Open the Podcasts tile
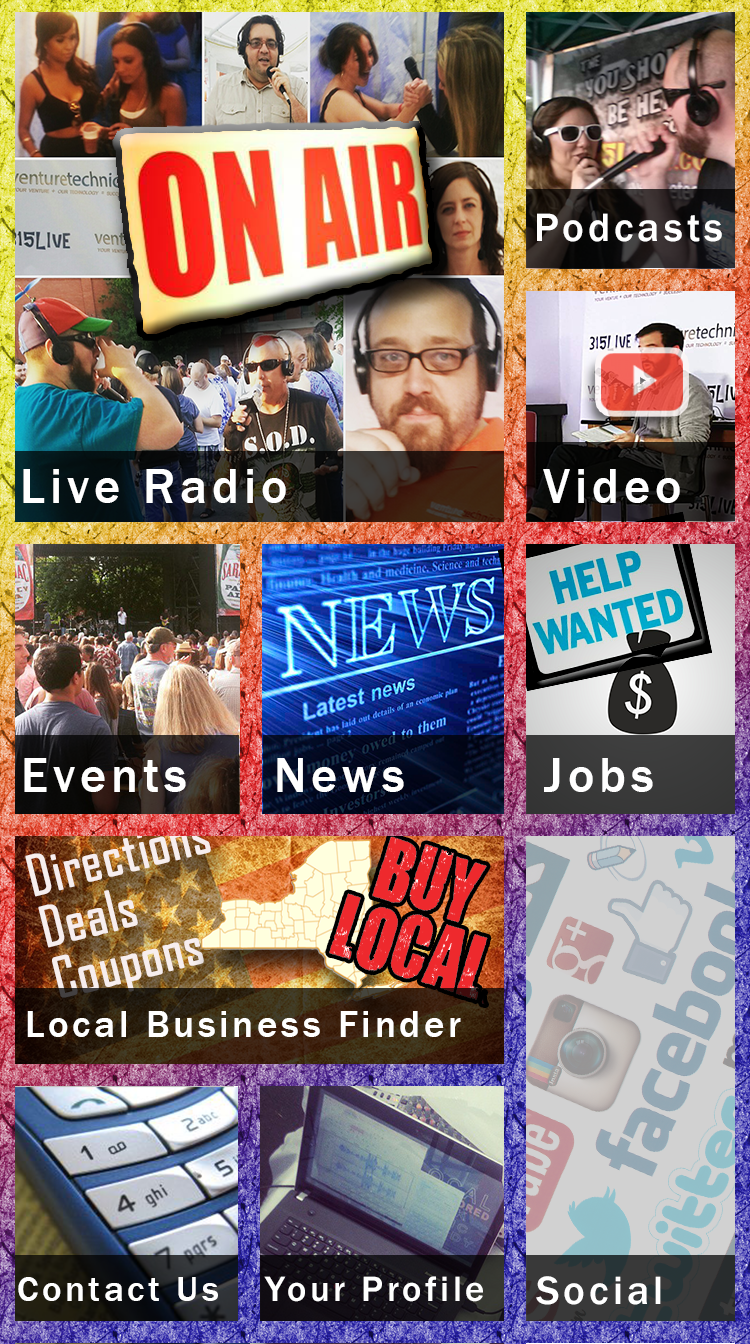 (630, 140)
